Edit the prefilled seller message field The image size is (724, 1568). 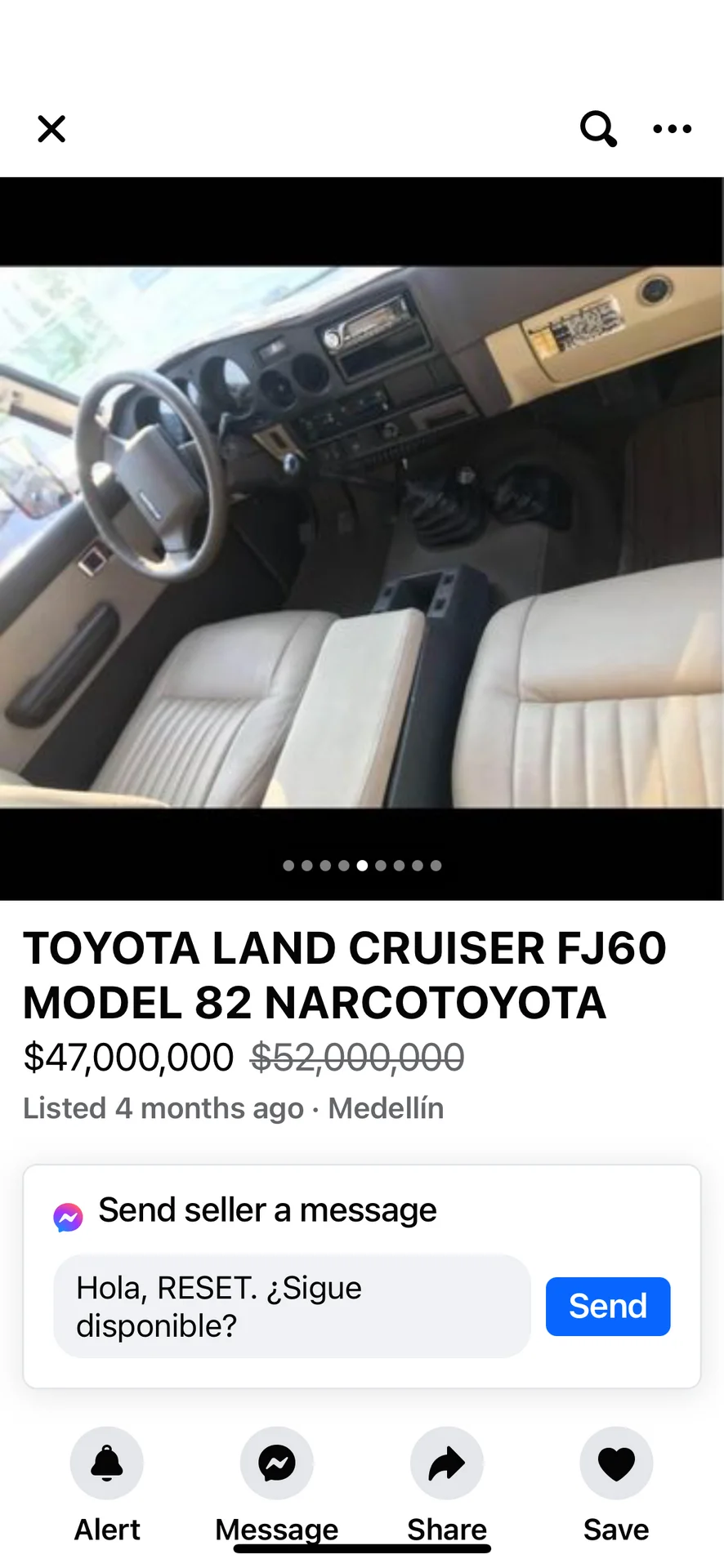tap(292, 1306)
